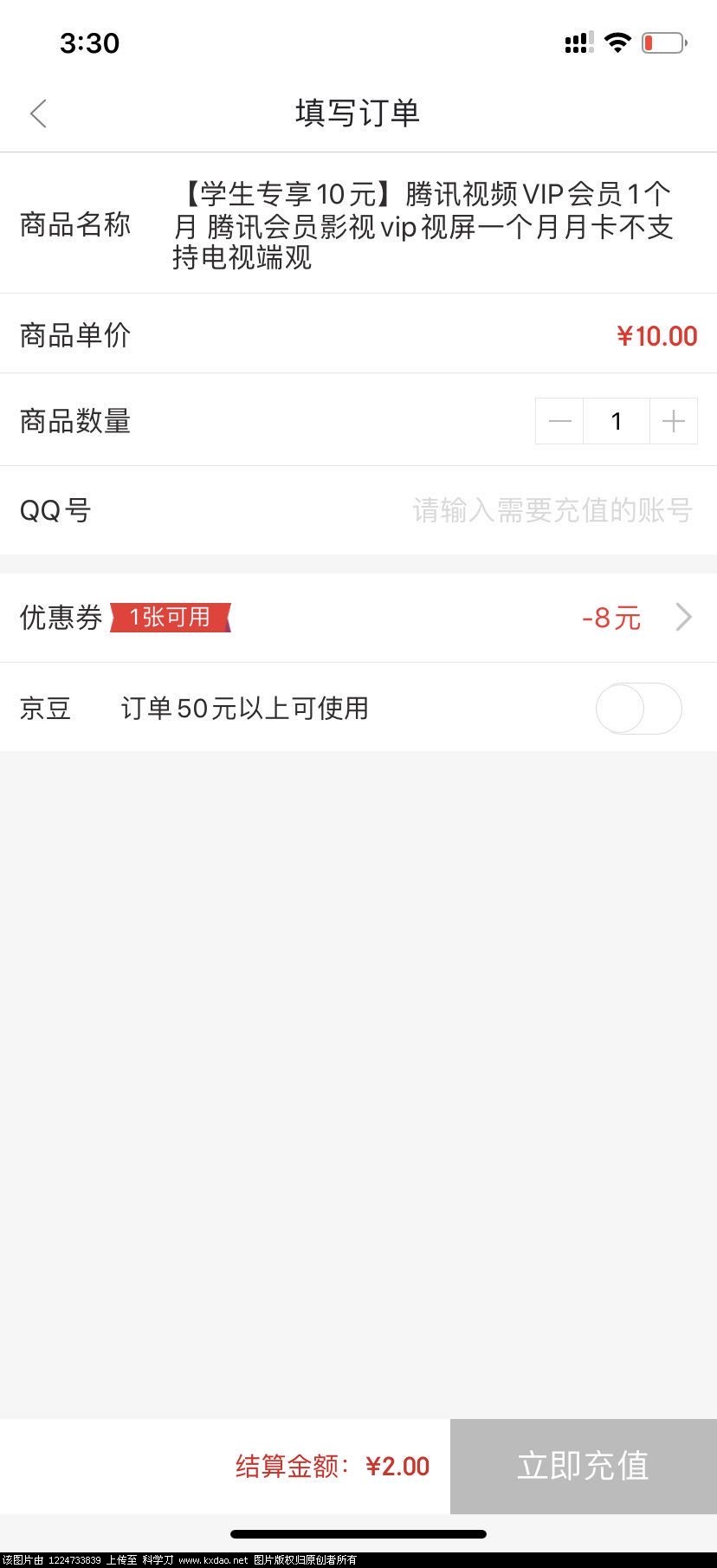Click the red 1张可用 coupon badge

[170, 617]
